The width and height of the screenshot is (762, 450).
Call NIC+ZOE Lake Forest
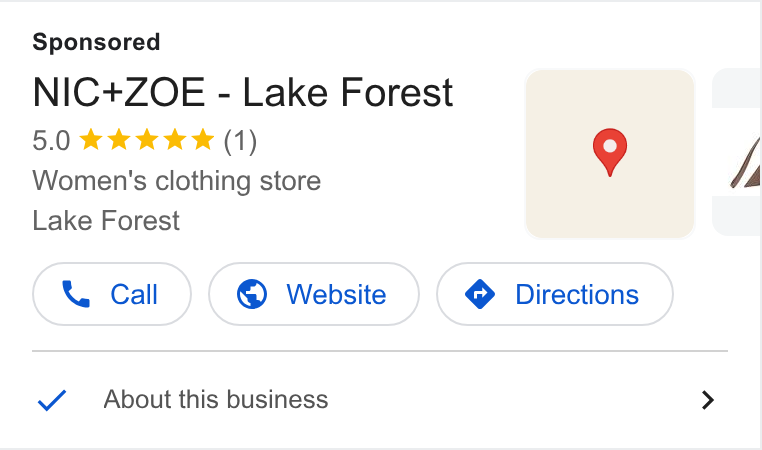pyautogui.click(x=112, y=294)
